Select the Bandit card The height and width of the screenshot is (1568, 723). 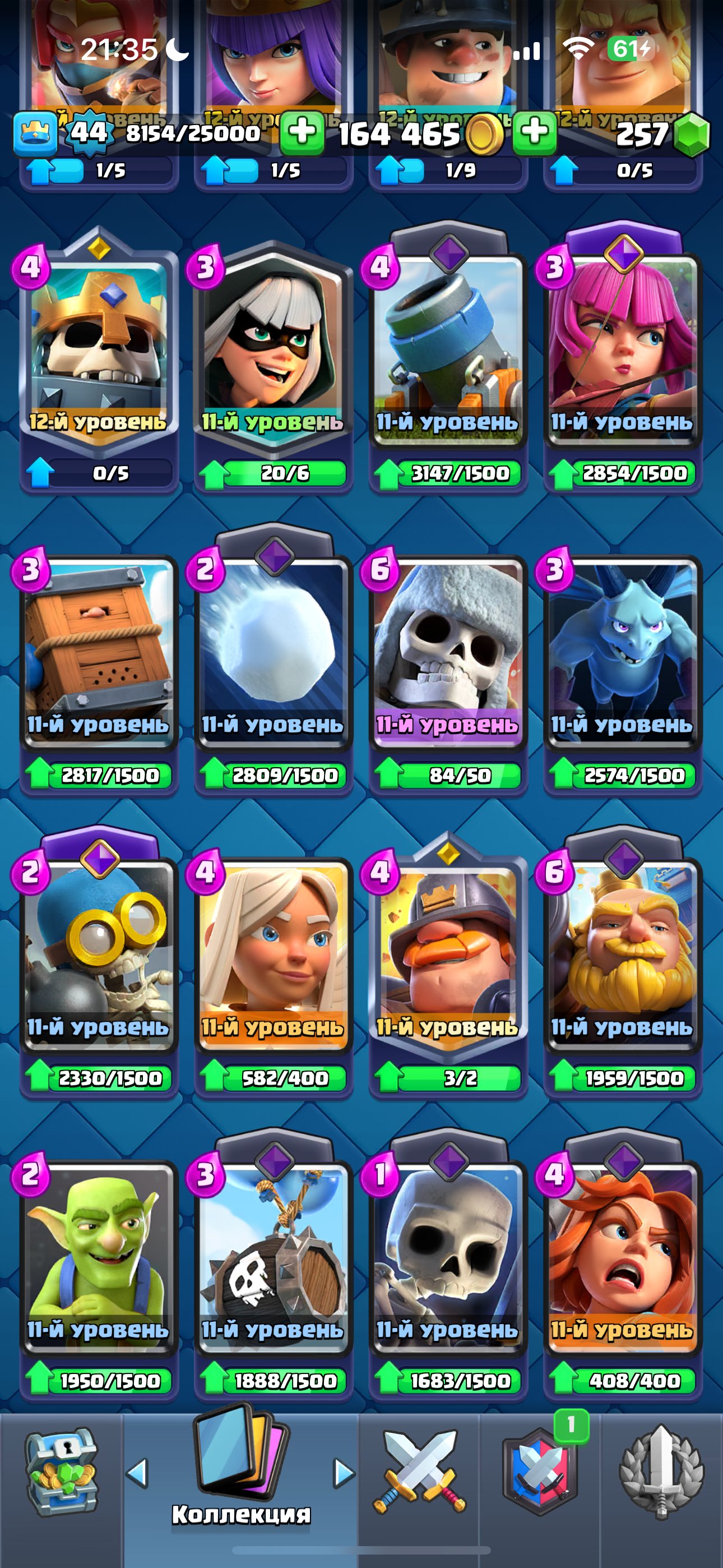coord(272,347)
